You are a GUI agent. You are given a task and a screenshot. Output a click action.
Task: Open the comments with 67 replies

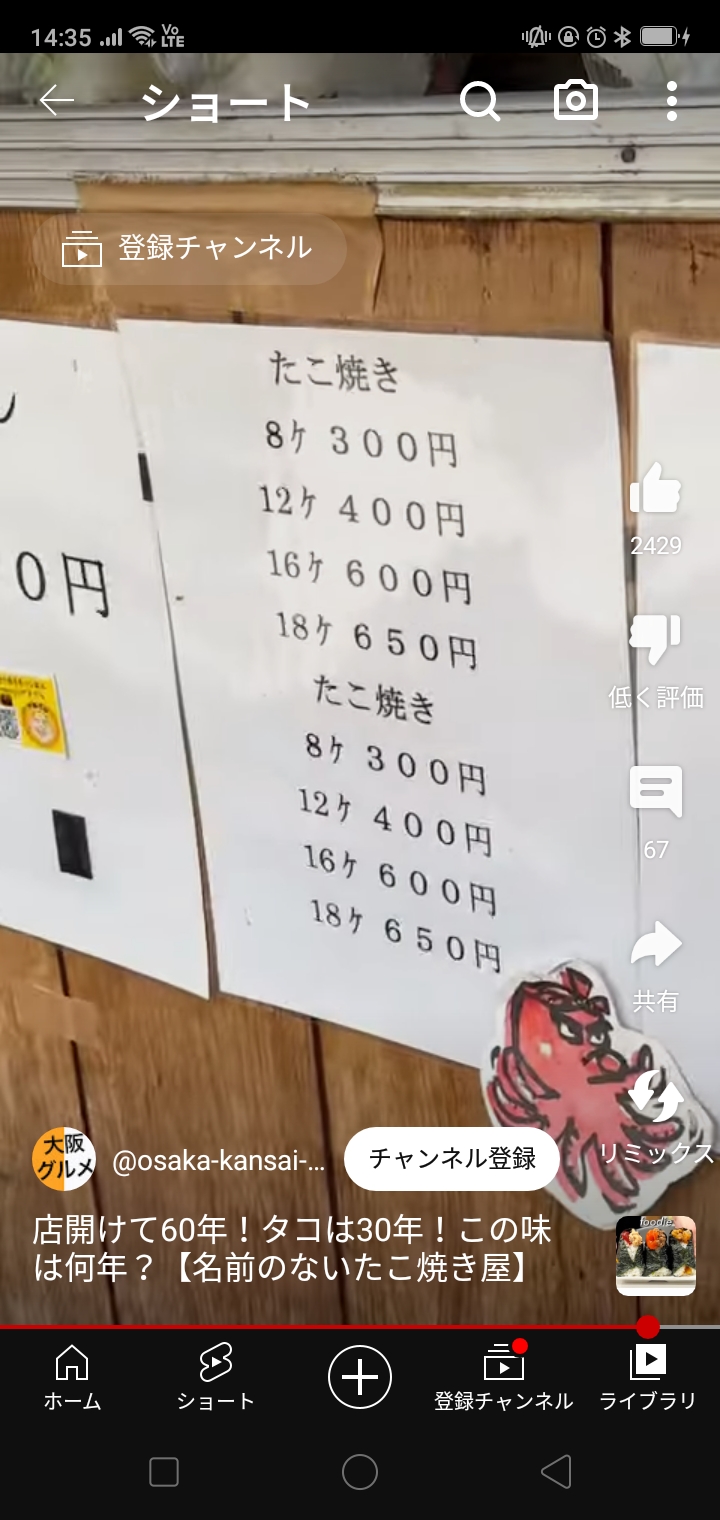point(656,793)
